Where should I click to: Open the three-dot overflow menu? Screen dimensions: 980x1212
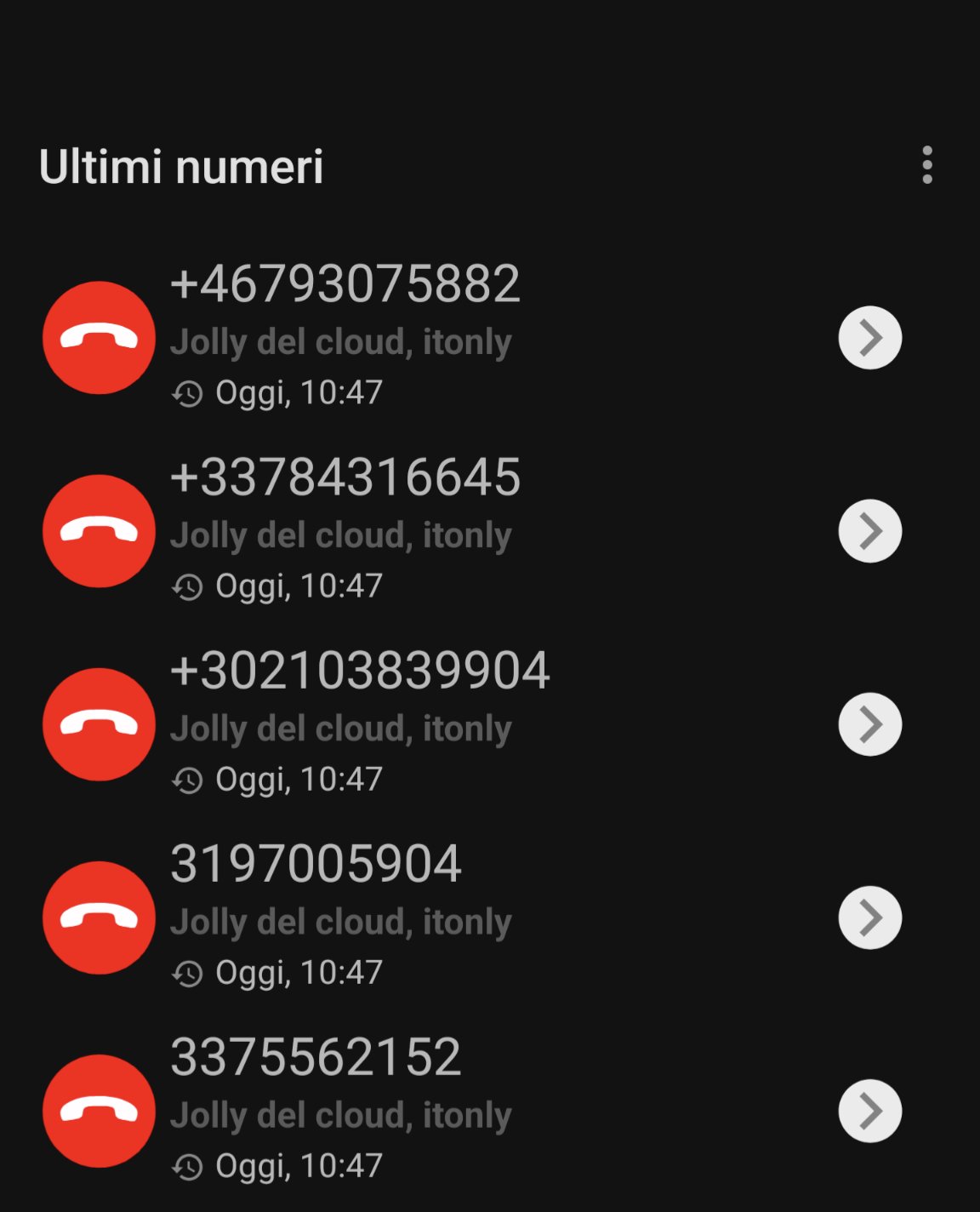(x=926, y=165)
